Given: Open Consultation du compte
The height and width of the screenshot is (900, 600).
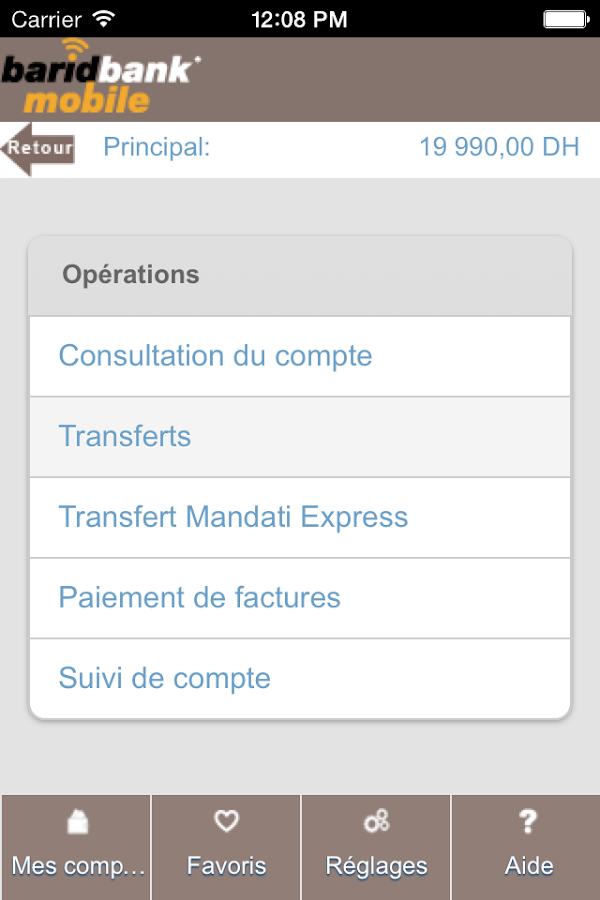Looking at the screenshot, I should pos(300,356).
